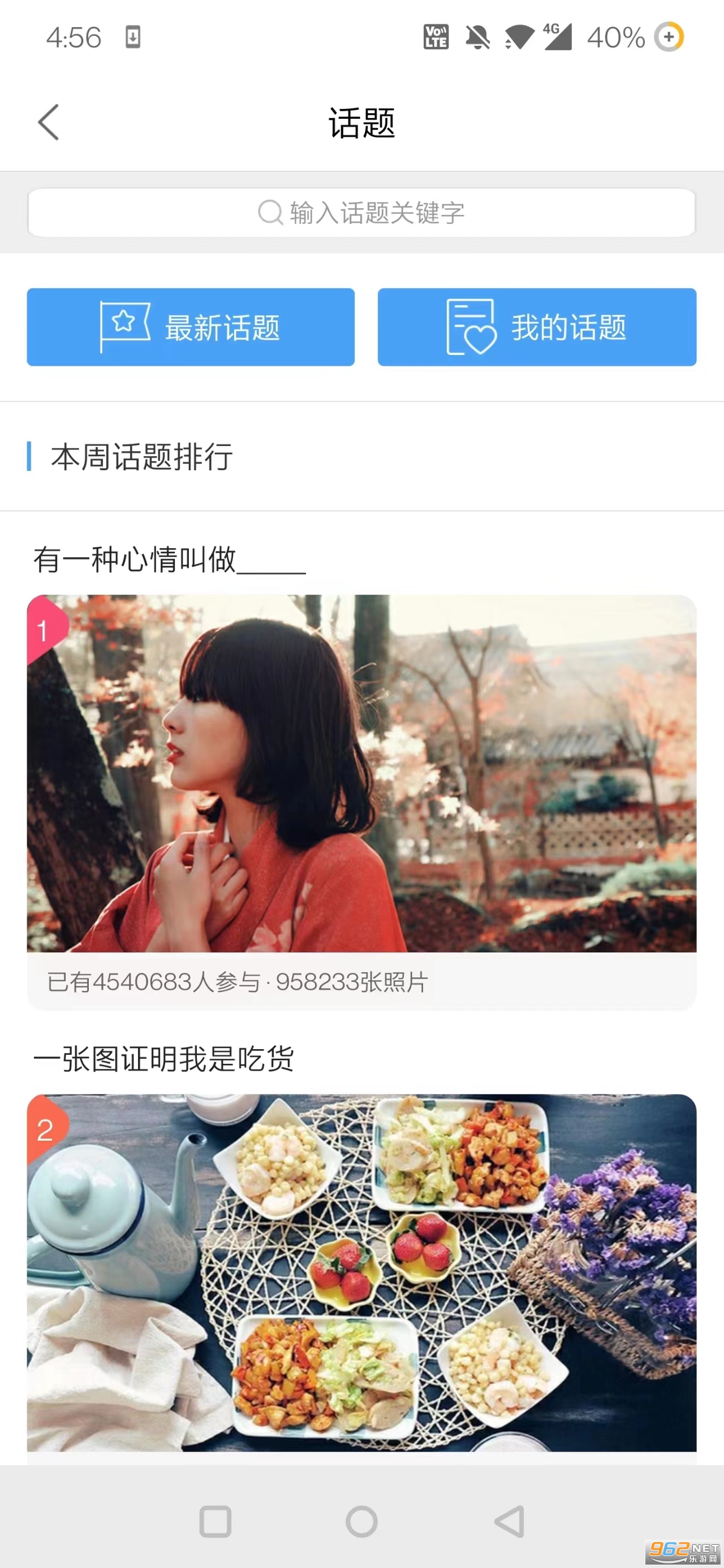Open the system recent apps button
This screenshot has height=1568, width=724.
215,1522
